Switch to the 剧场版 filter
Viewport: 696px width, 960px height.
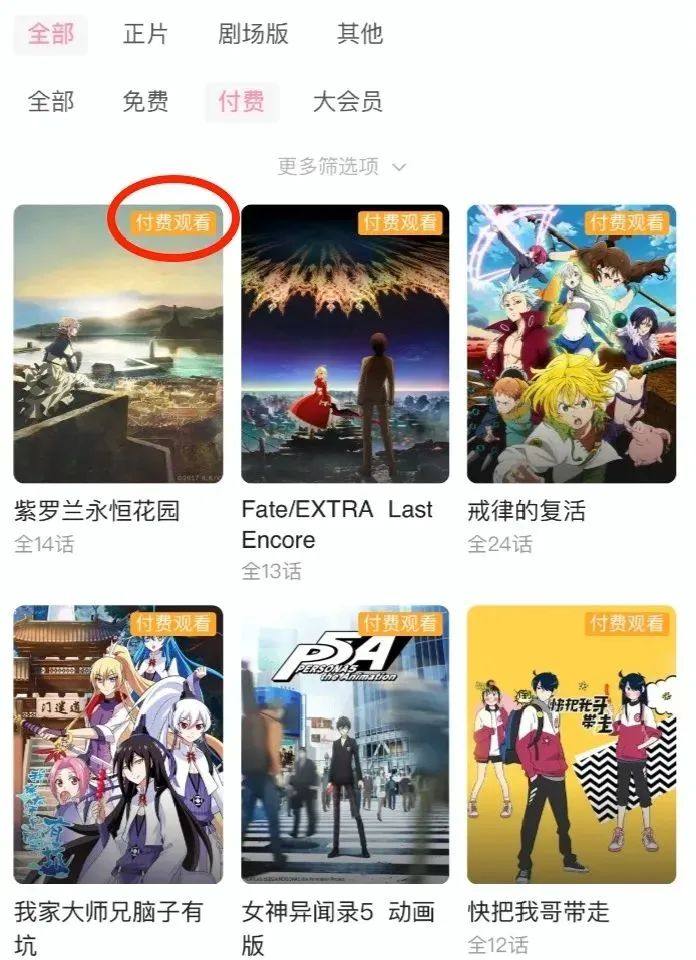[253, 34]
